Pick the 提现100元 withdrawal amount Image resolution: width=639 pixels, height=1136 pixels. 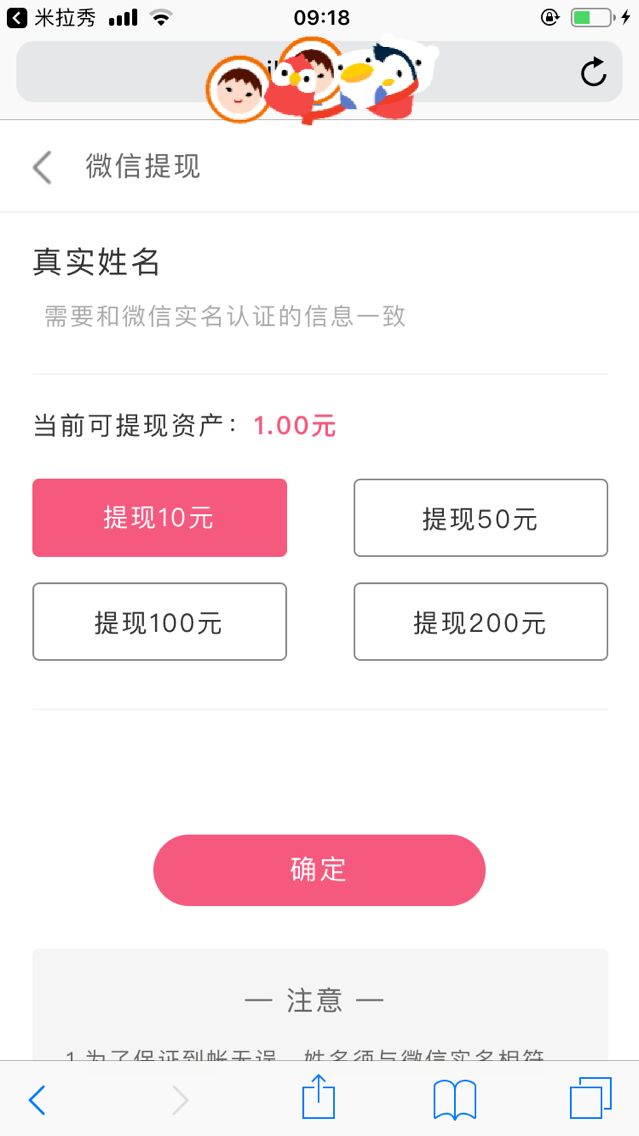[160, 622]
